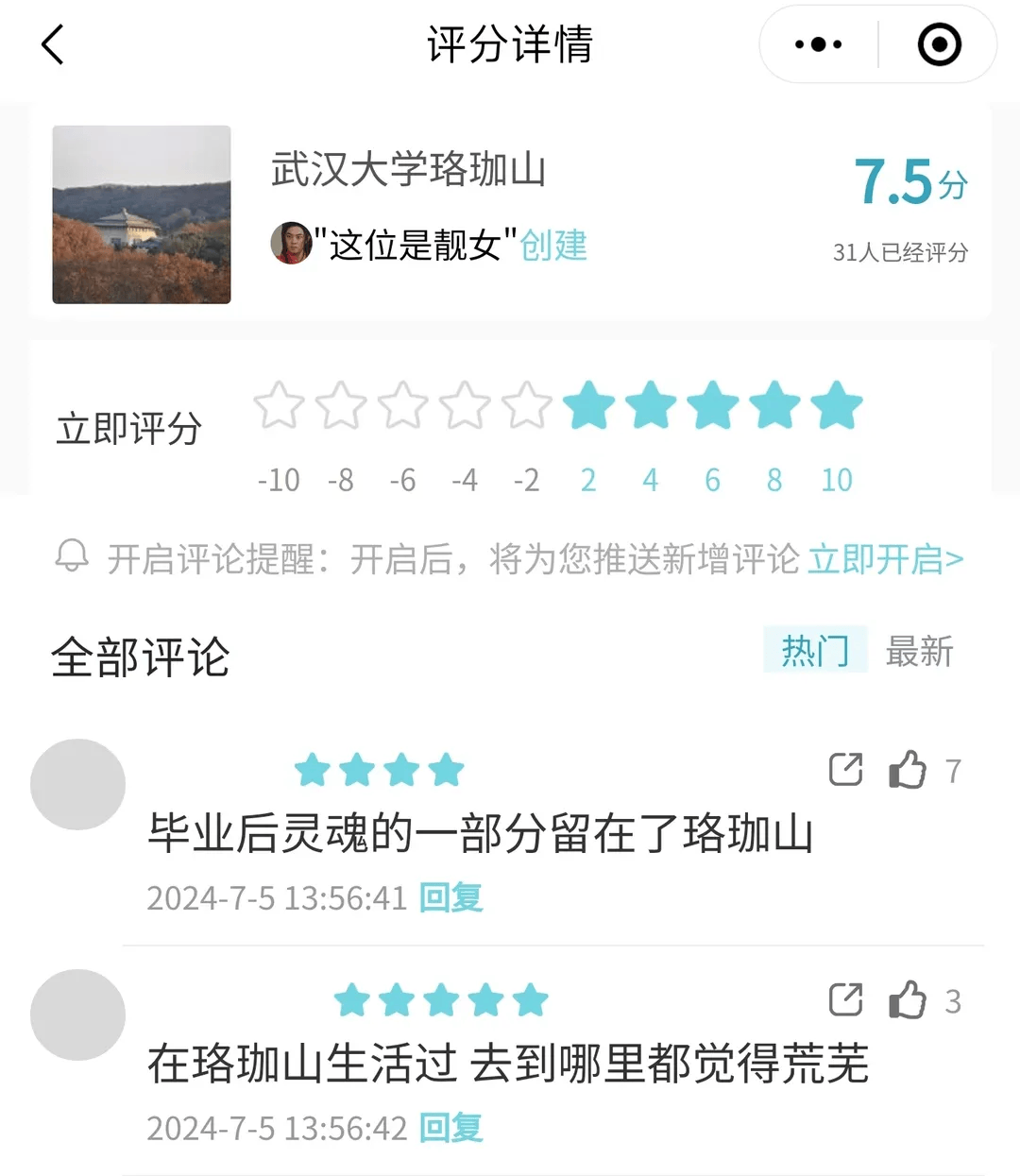Reply to the 13:56:41 comment

pyautogui.click(x=450, y=897)
